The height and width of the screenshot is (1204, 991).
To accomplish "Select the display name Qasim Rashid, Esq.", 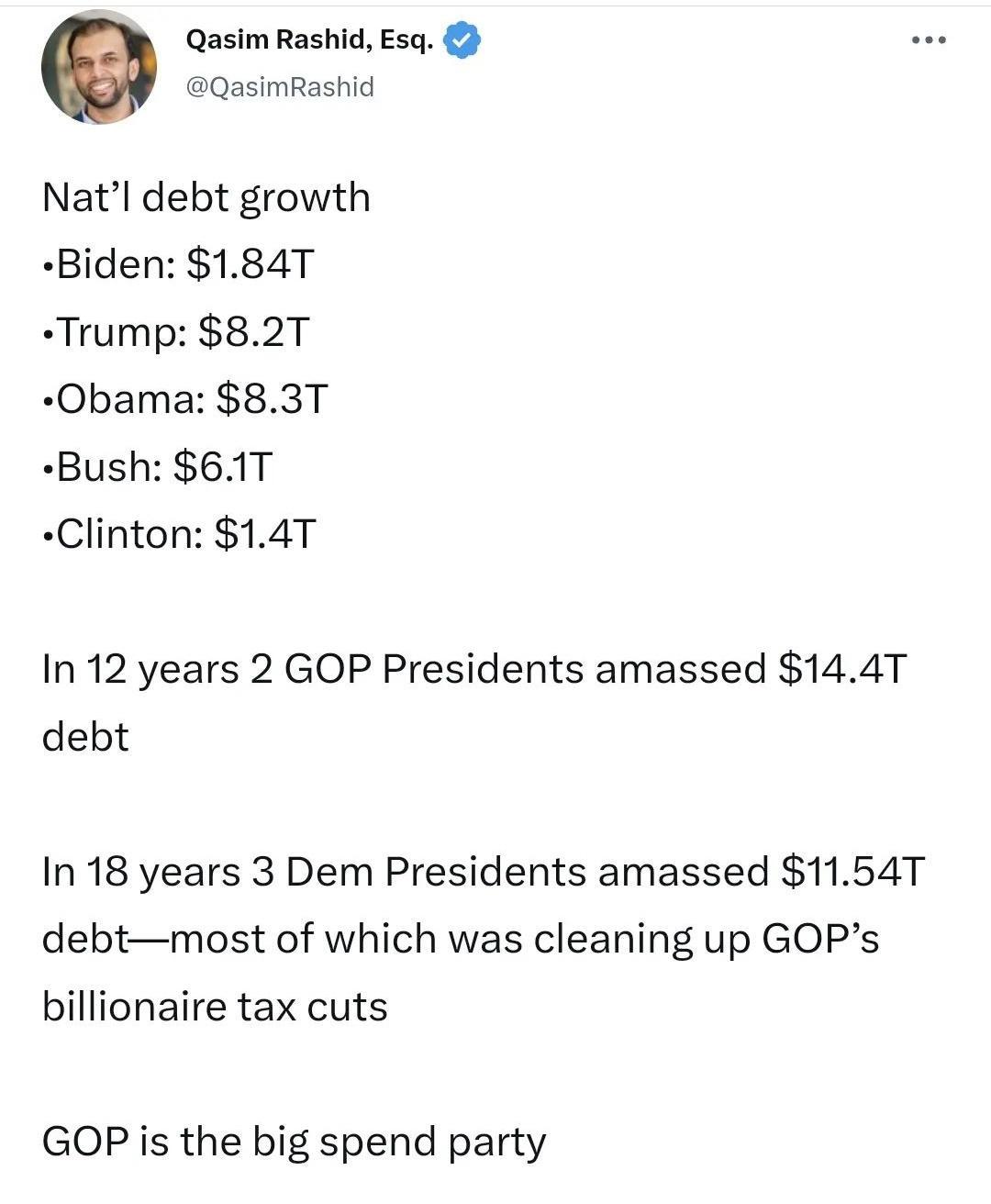I will pyautogui.click(x=310, y=39).
